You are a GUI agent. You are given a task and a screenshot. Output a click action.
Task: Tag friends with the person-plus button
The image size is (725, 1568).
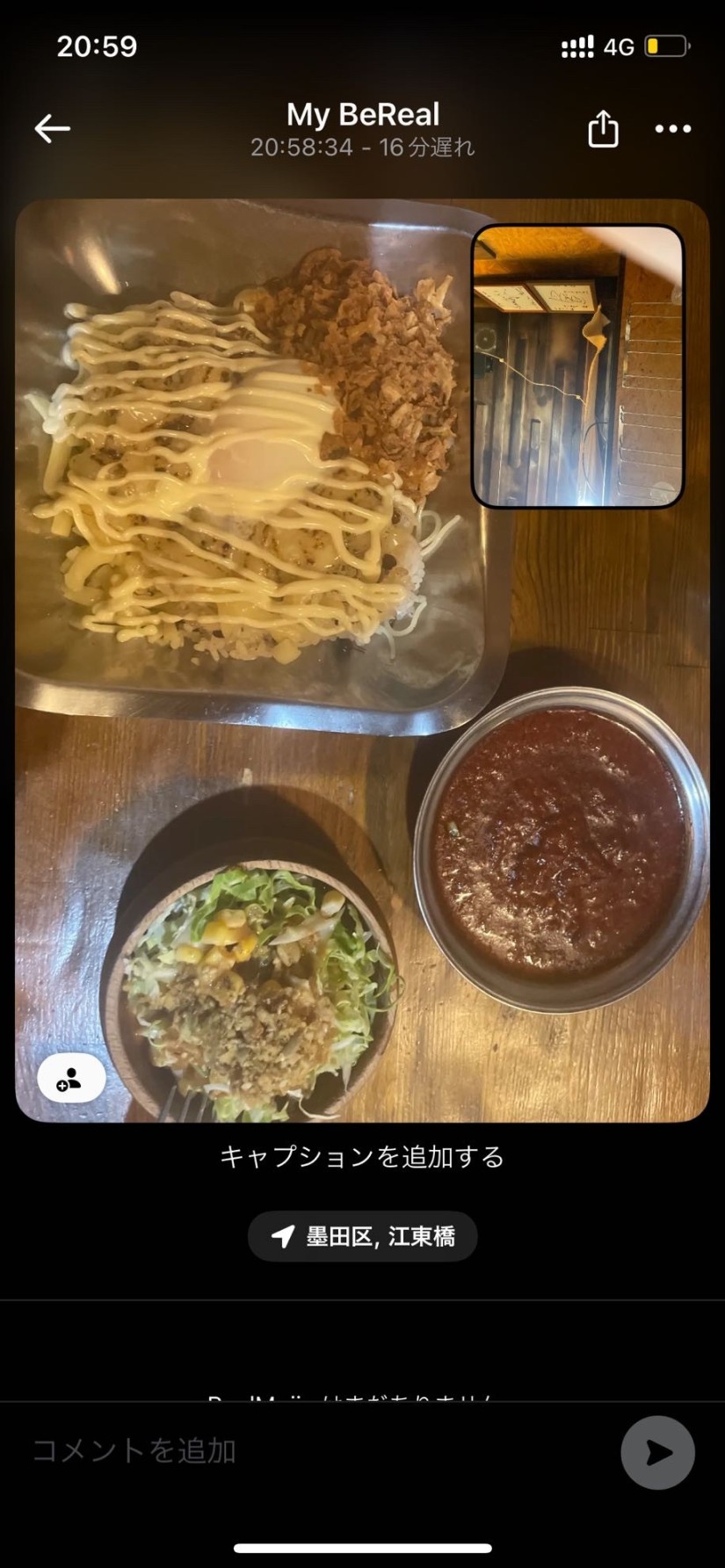[71, 1078]
